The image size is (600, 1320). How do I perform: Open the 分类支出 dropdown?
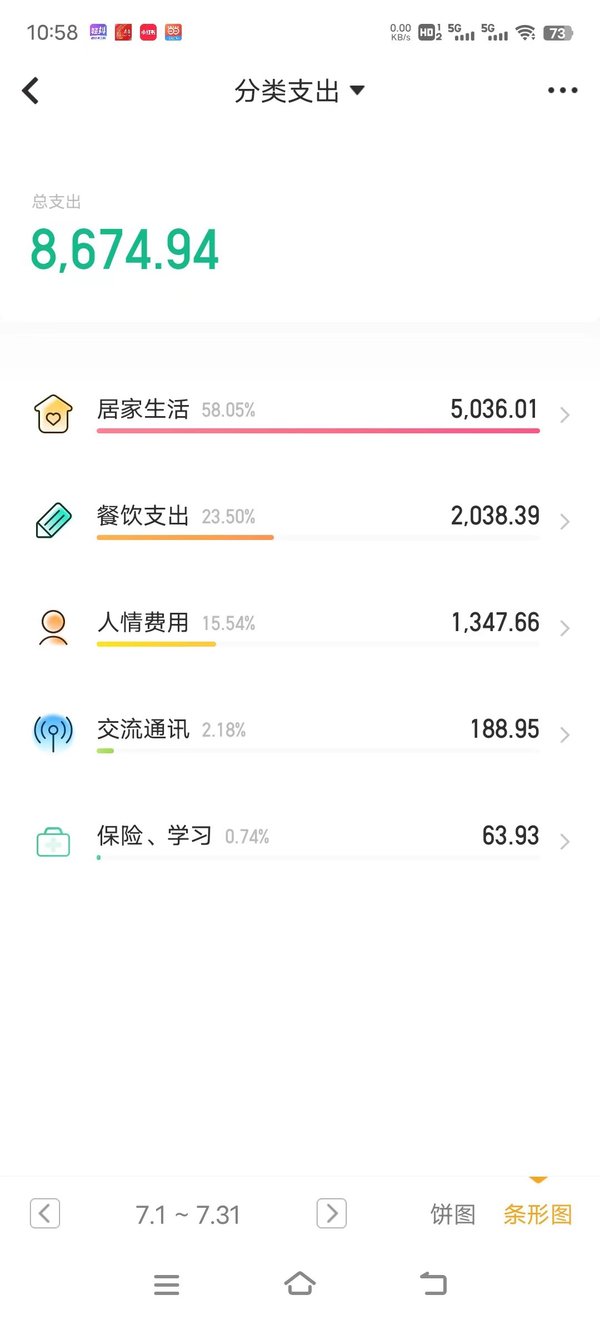[300, 91]
